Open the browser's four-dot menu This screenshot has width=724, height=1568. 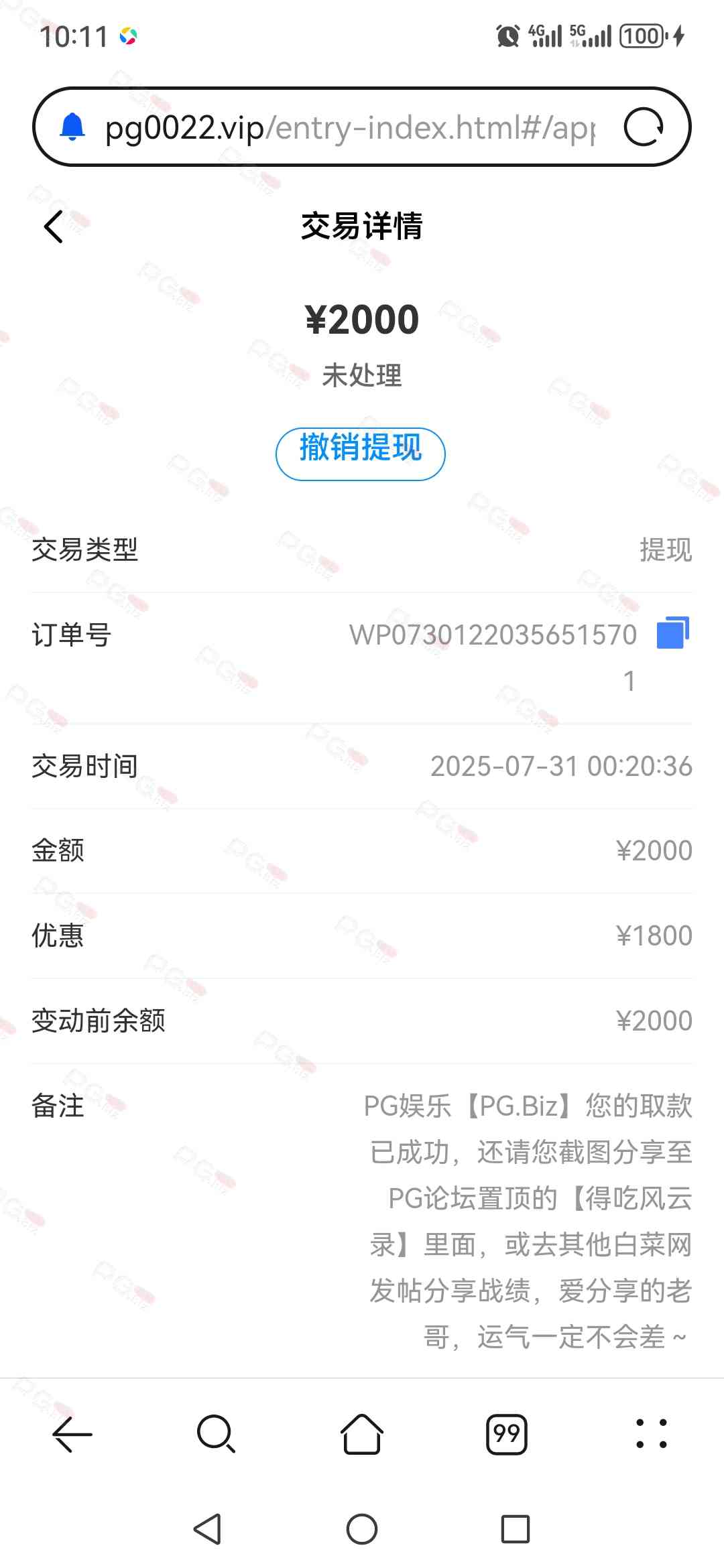click(x=651, y=1434)
